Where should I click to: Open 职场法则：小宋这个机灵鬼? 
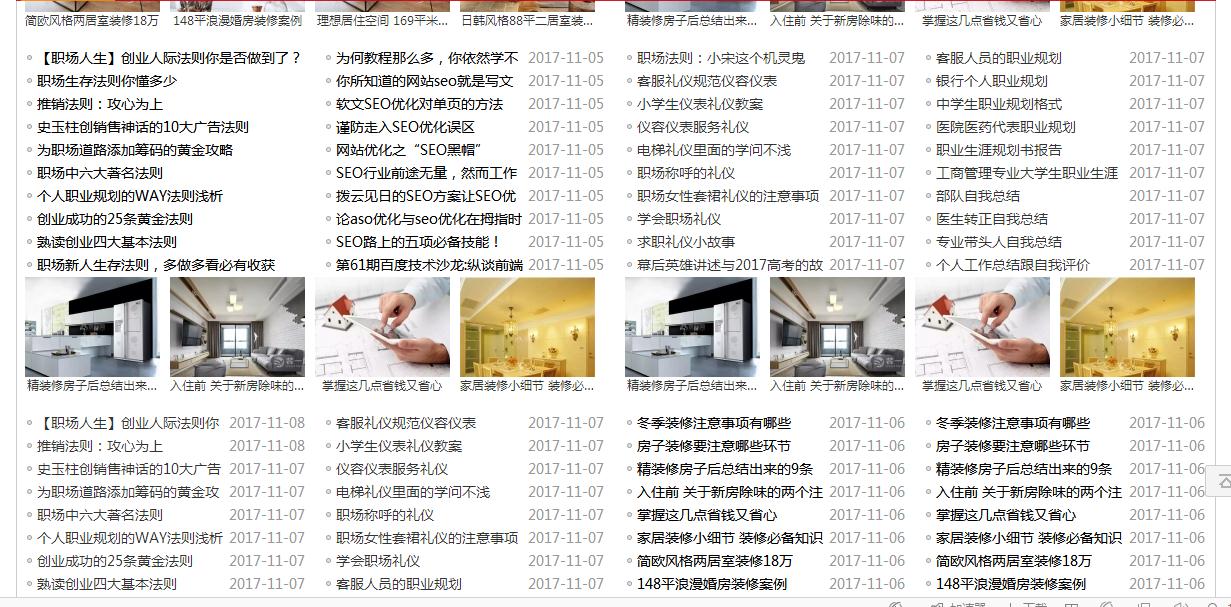pos(720,58)
